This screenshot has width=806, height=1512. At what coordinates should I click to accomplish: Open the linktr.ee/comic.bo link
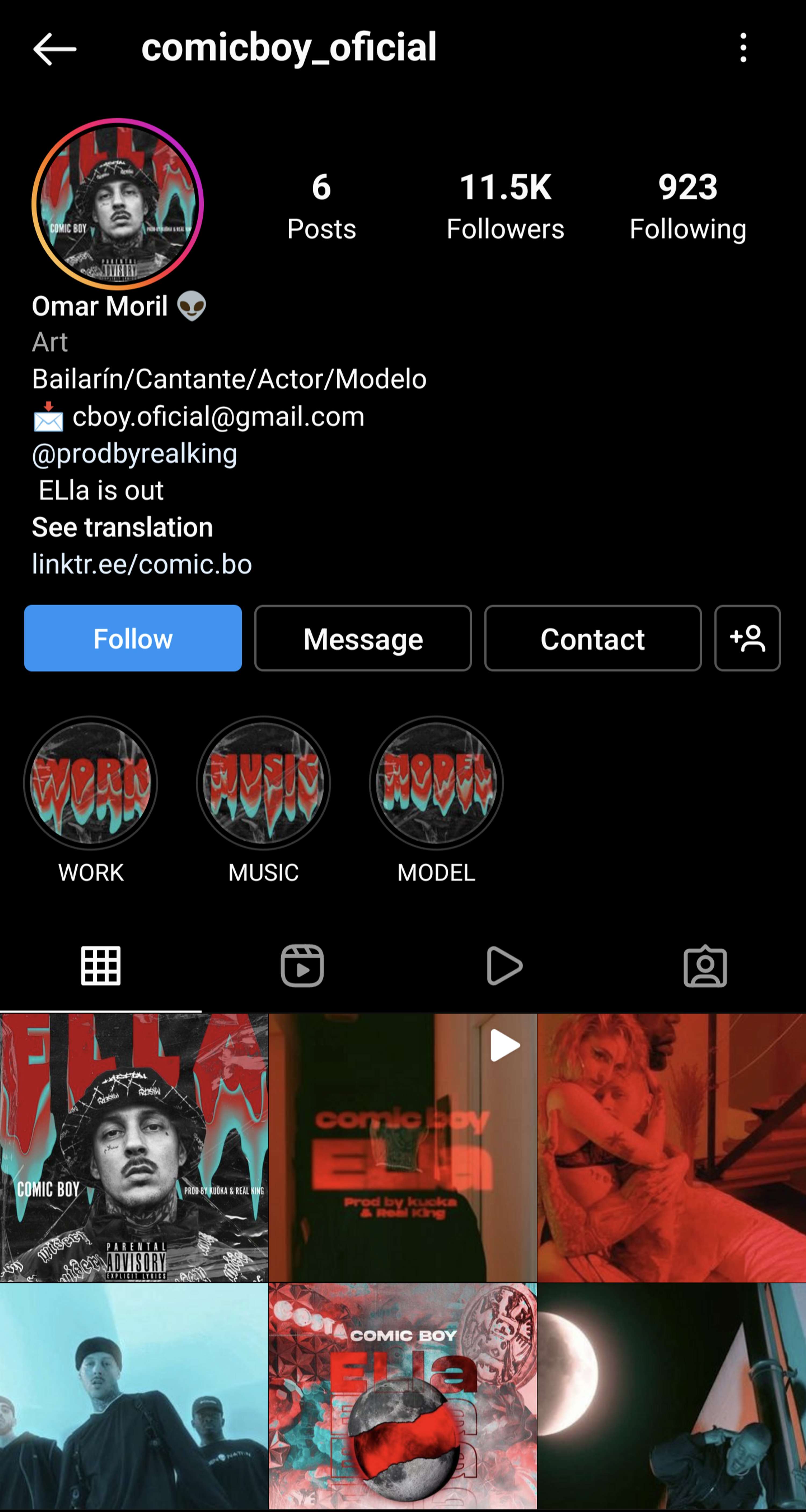[142, 564]
